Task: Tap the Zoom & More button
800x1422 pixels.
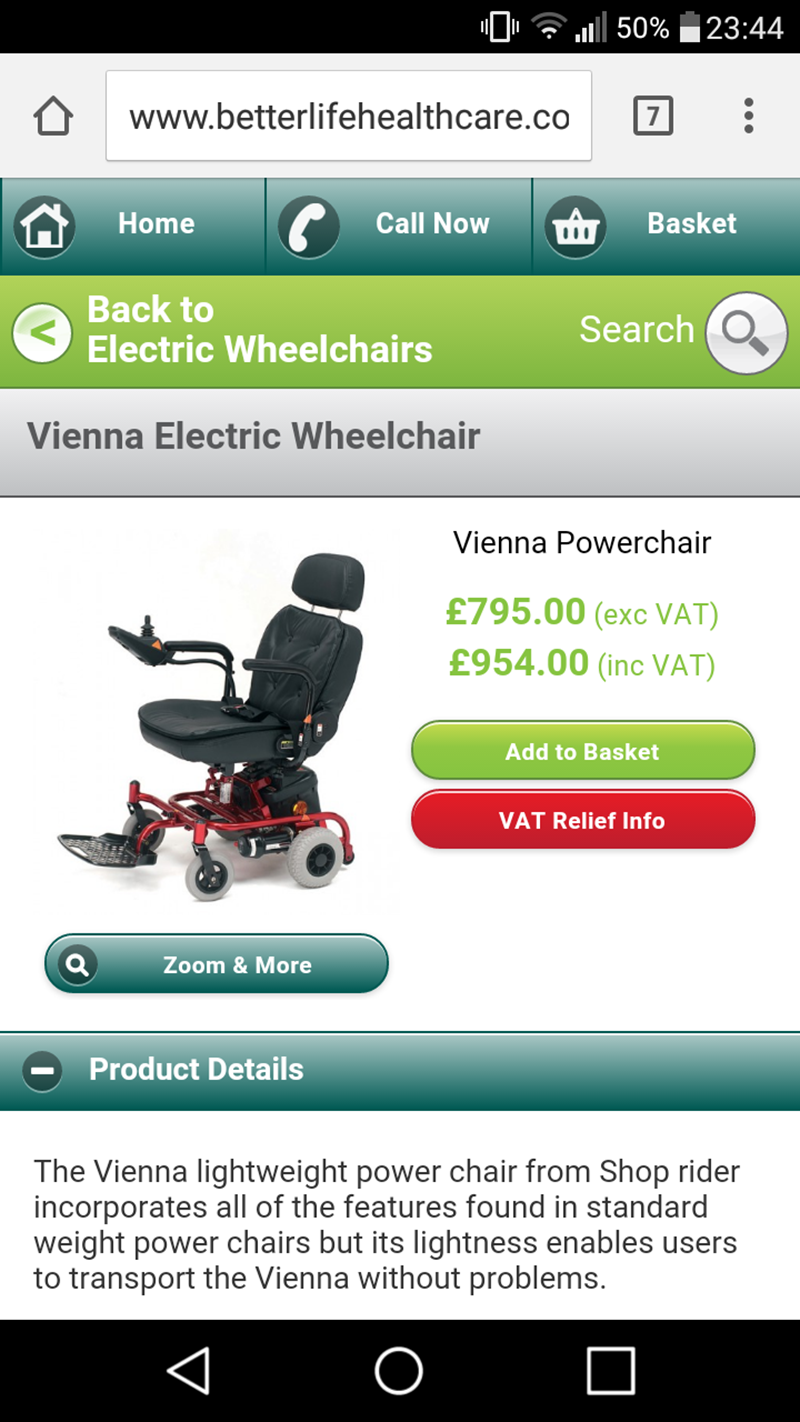Action: point(216,964)
